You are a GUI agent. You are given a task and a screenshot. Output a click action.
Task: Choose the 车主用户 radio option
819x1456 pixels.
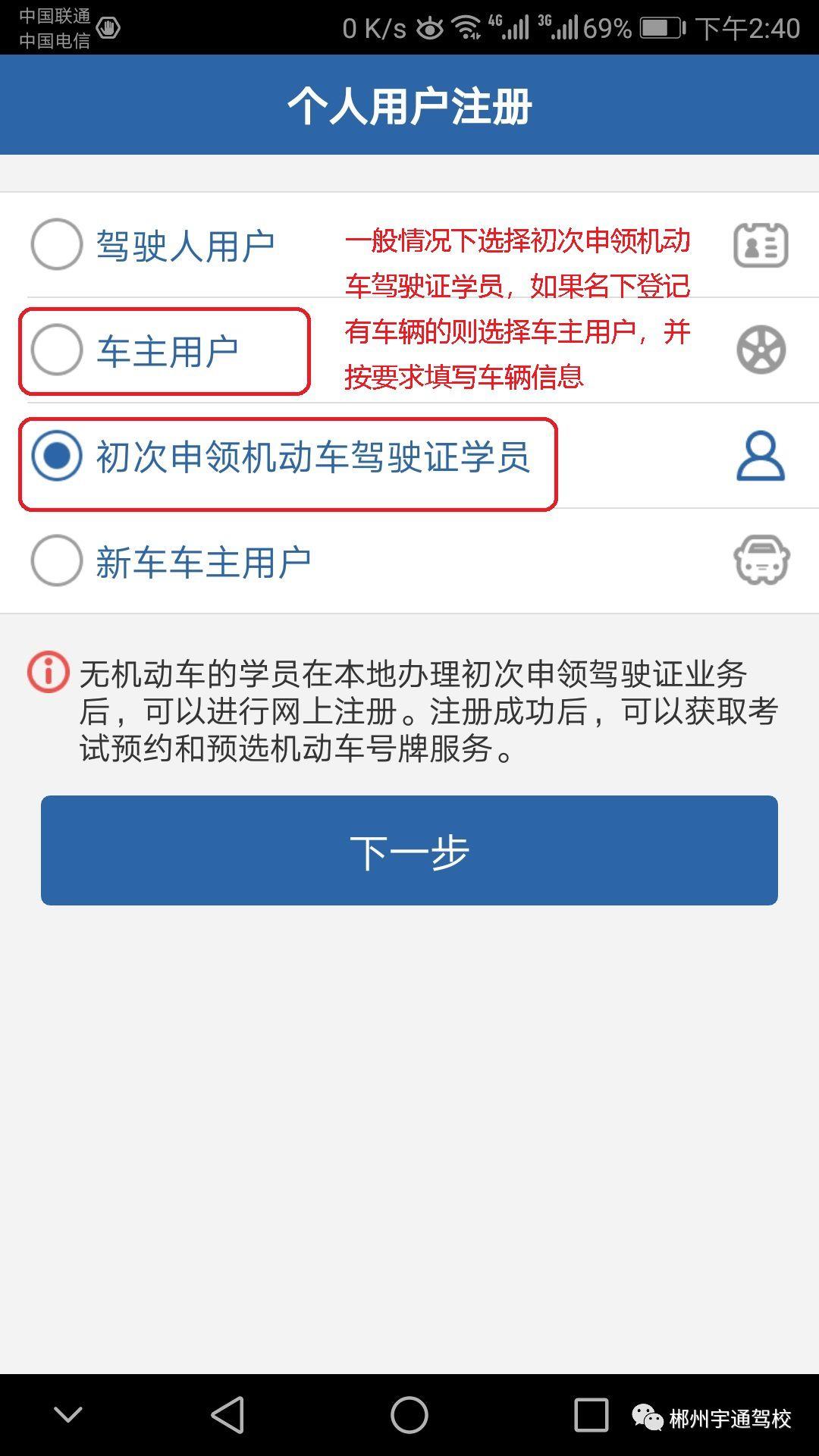coord(57,350)
